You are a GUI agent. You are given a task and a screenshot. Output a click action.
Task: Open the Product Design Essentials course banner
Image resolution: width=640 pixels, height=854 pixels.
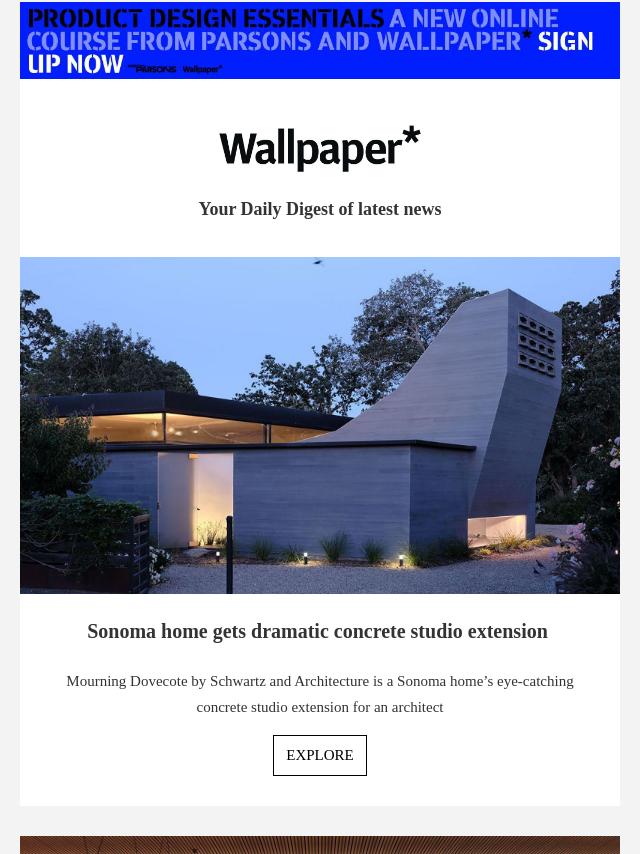click(x=320, y=40)
